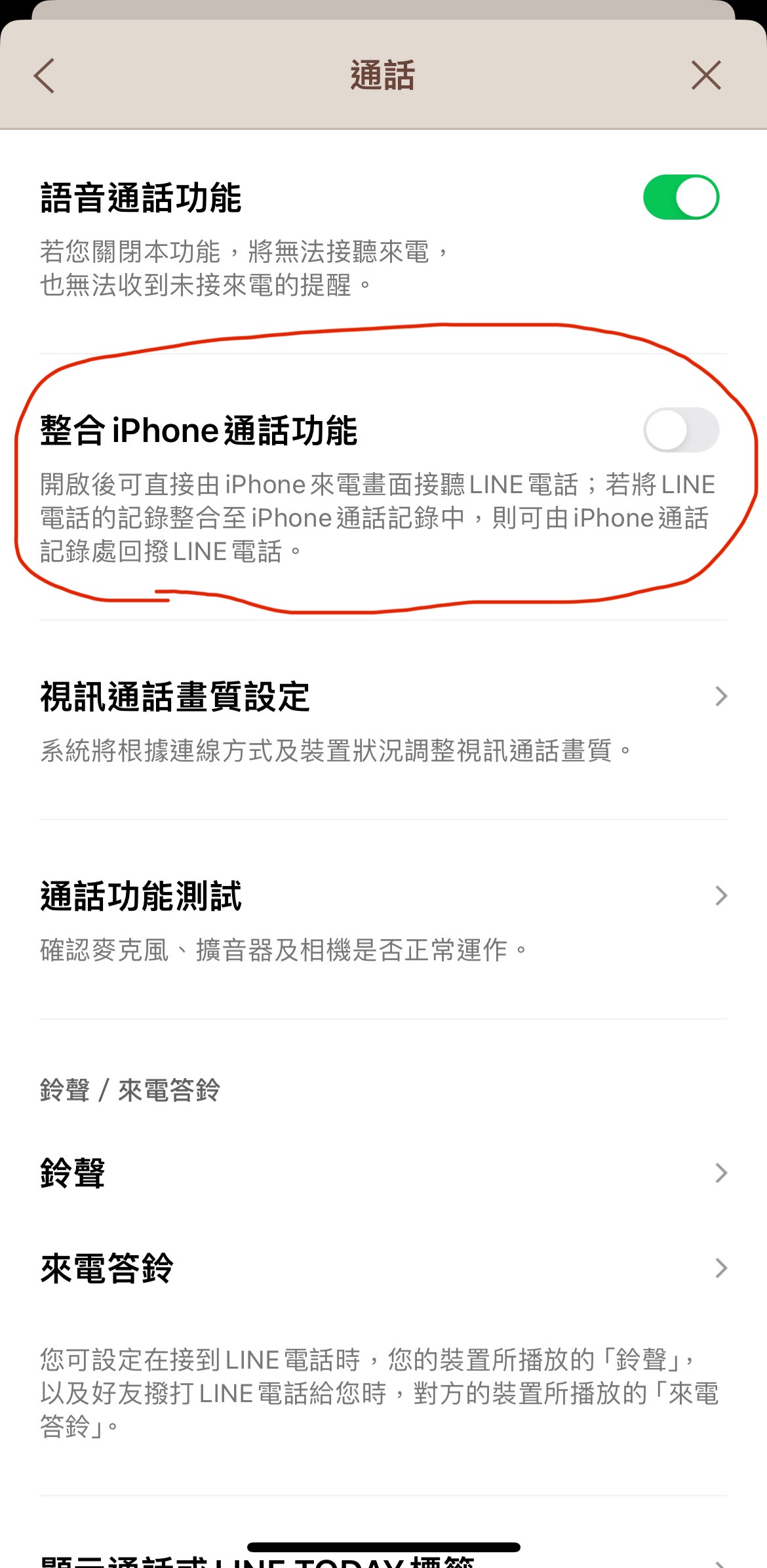The height and width of the screenshot is (1568, 767).
Task: Enable the 整合 iPhone 通話功能 switch
Action: pyautogui.click(x=680, y=430)
